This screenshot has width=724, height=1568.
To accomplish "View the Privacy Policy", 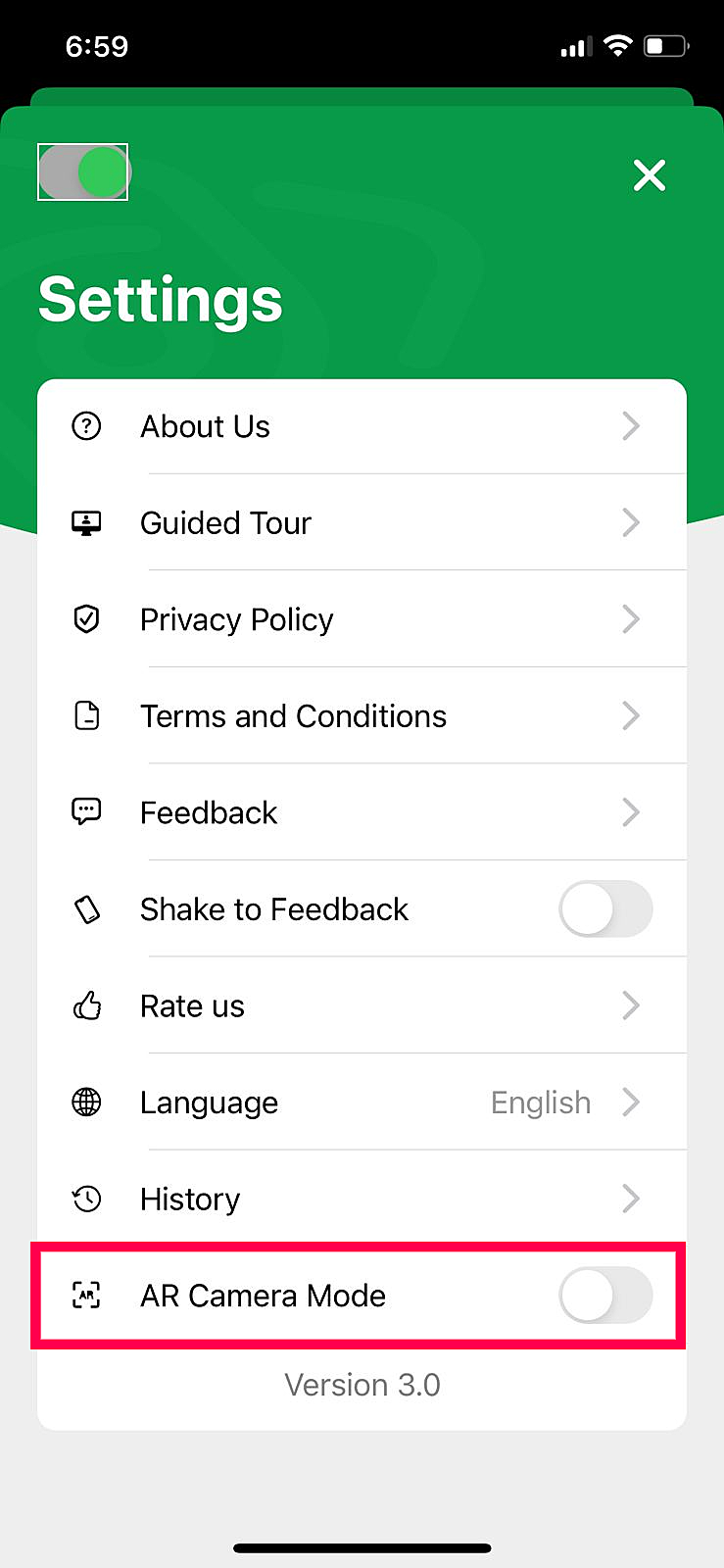I will 362,619.
